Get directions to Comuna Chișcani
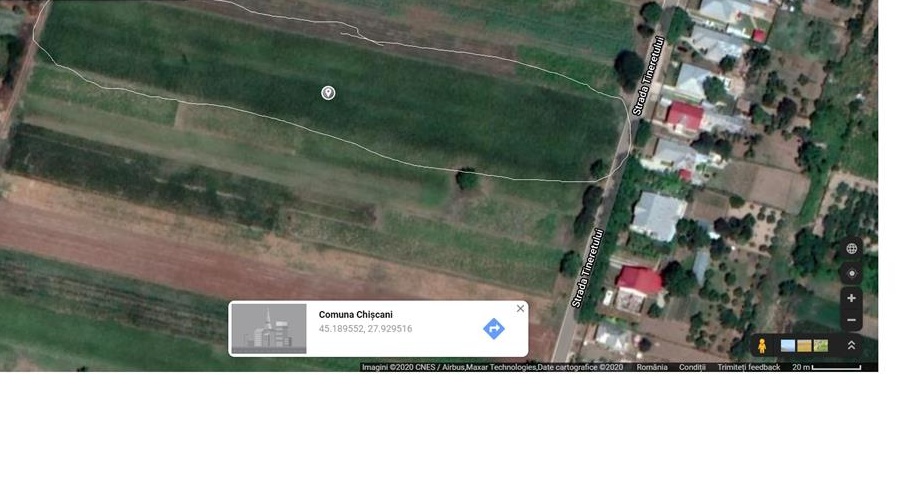The height and width of the screenshot is (478, 900). (494, 329)
